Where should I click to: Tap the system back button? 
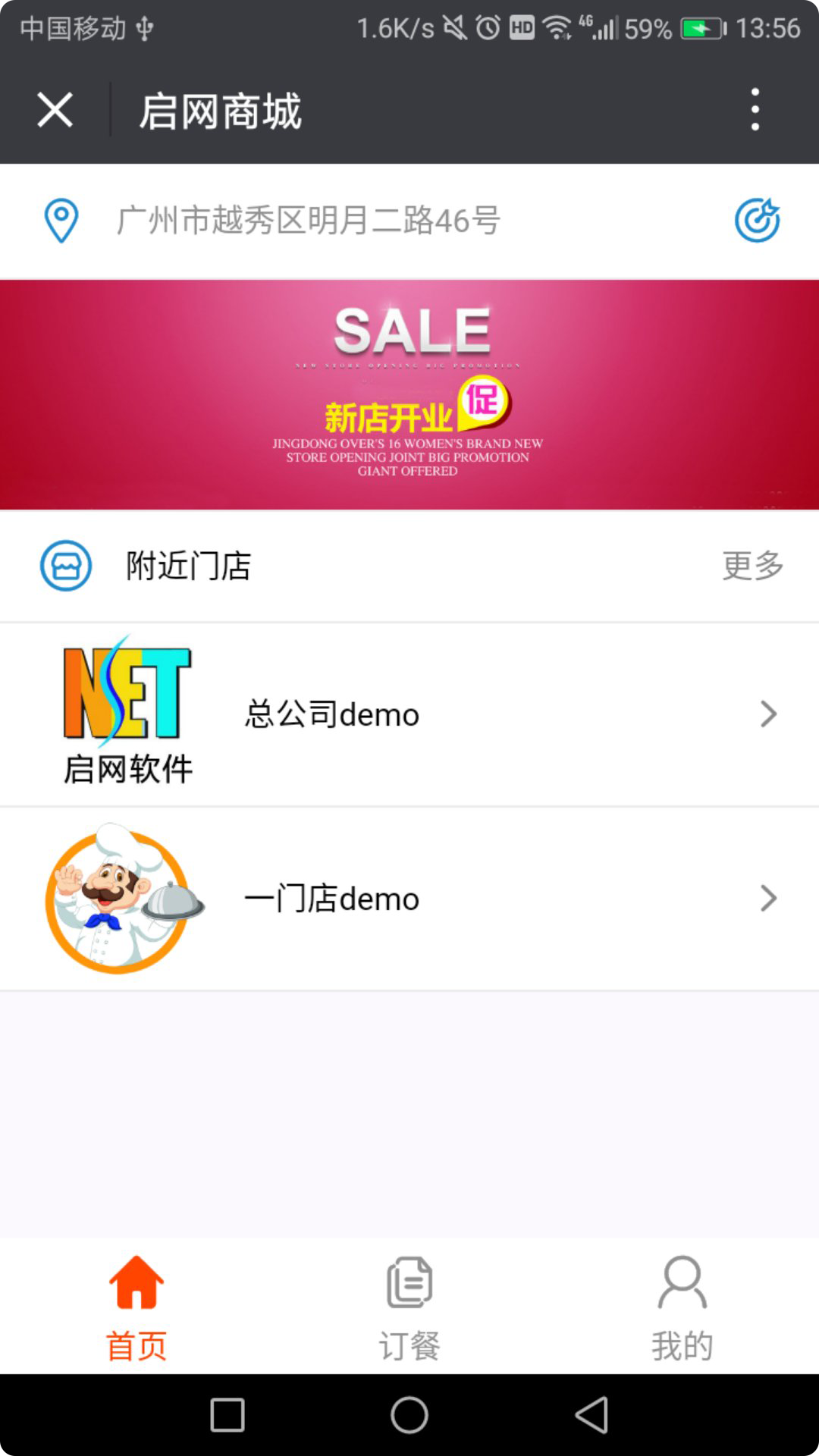592,1415
